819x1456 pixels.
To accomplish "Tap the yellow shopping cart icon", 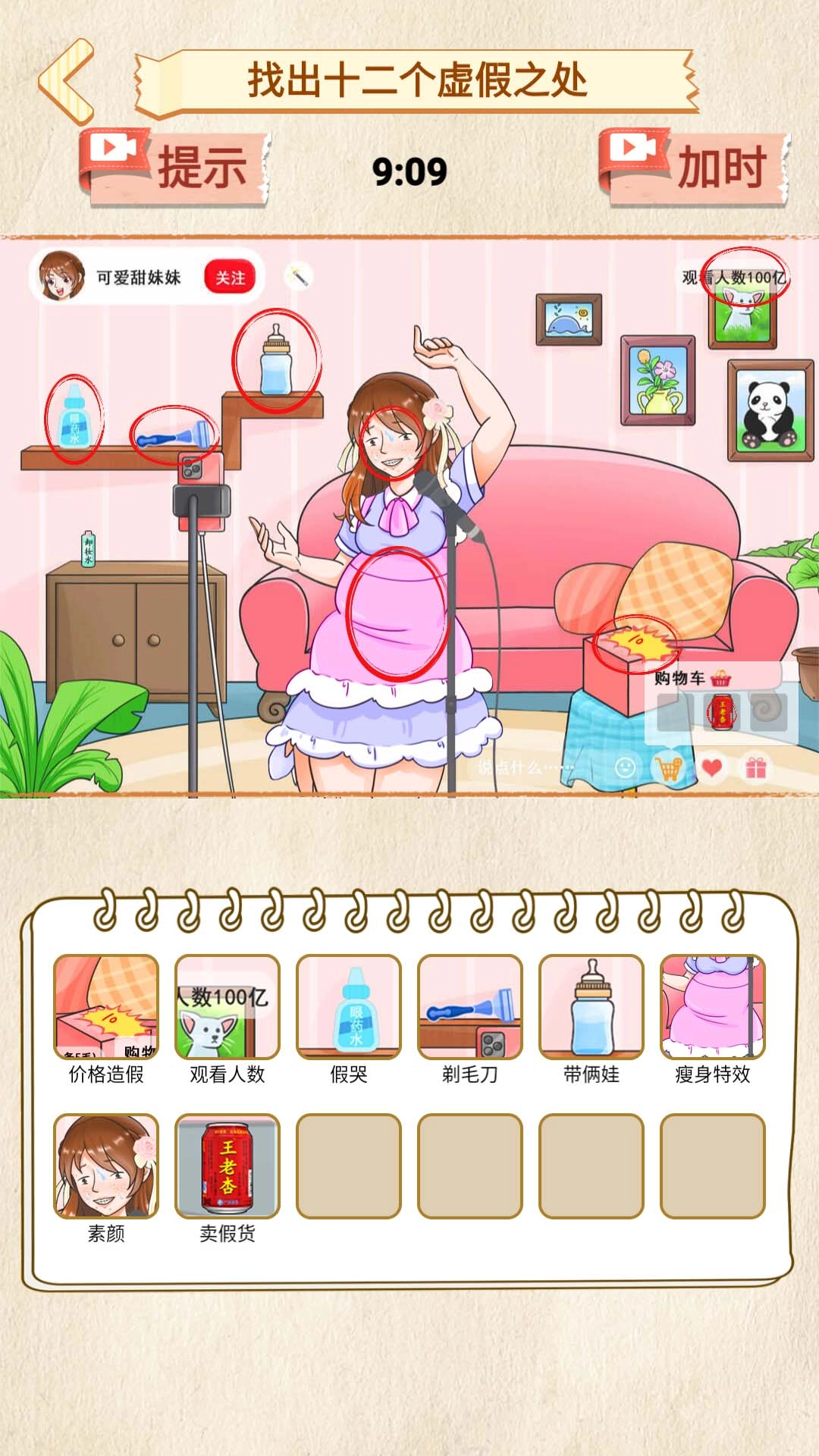I will 668,768.
